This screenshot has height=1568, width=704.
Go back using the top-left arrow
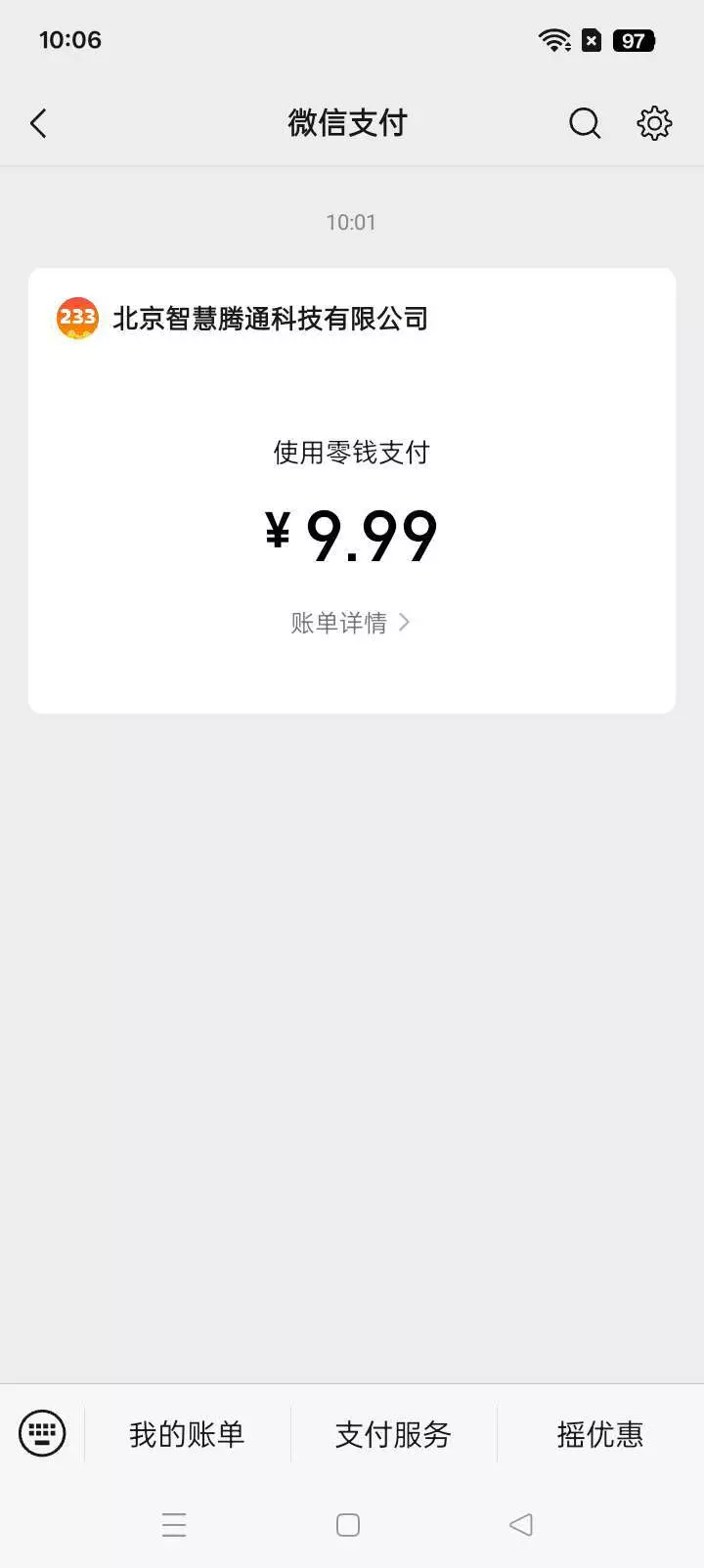tap(39, 123)
